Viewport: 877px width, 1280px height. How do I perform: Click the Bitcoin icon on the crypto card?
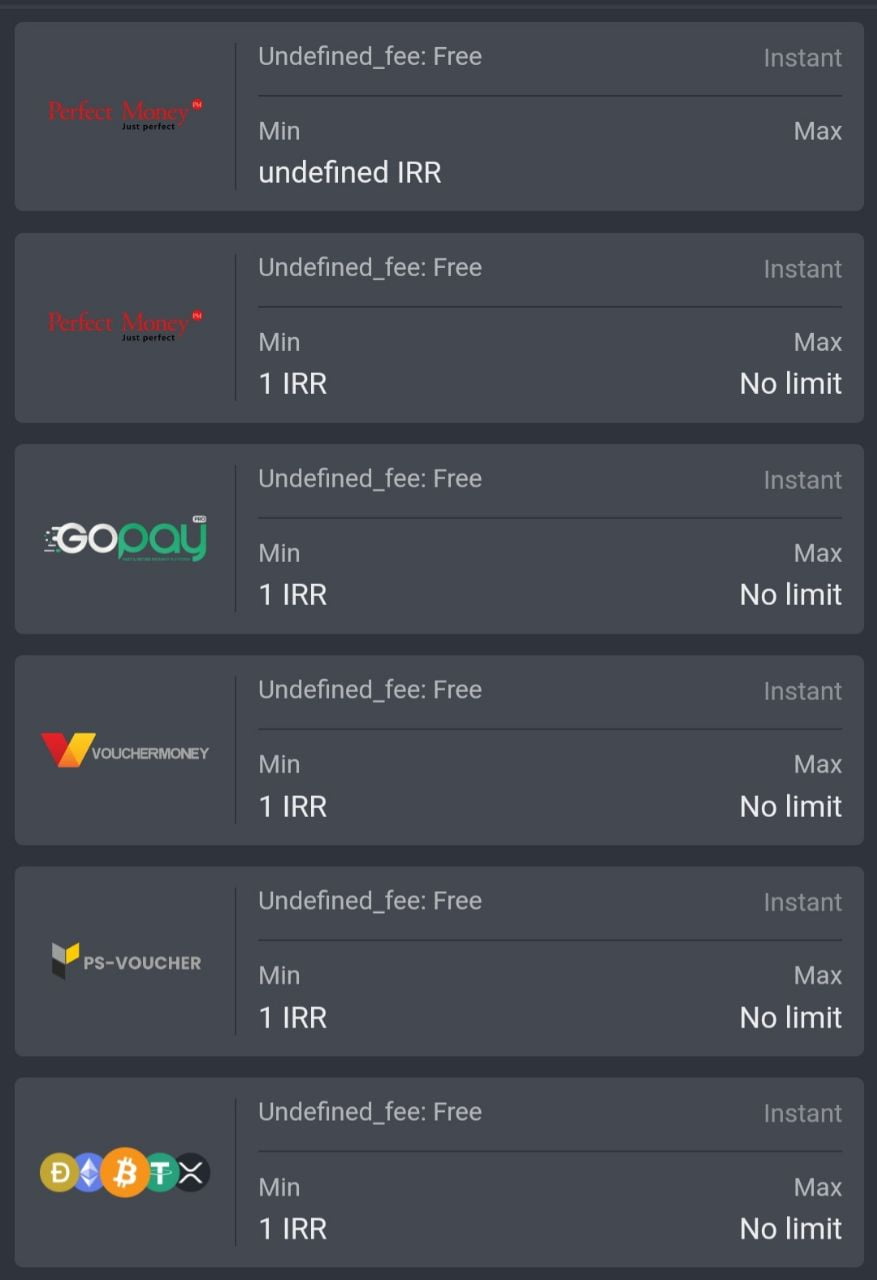point(125,1172)
